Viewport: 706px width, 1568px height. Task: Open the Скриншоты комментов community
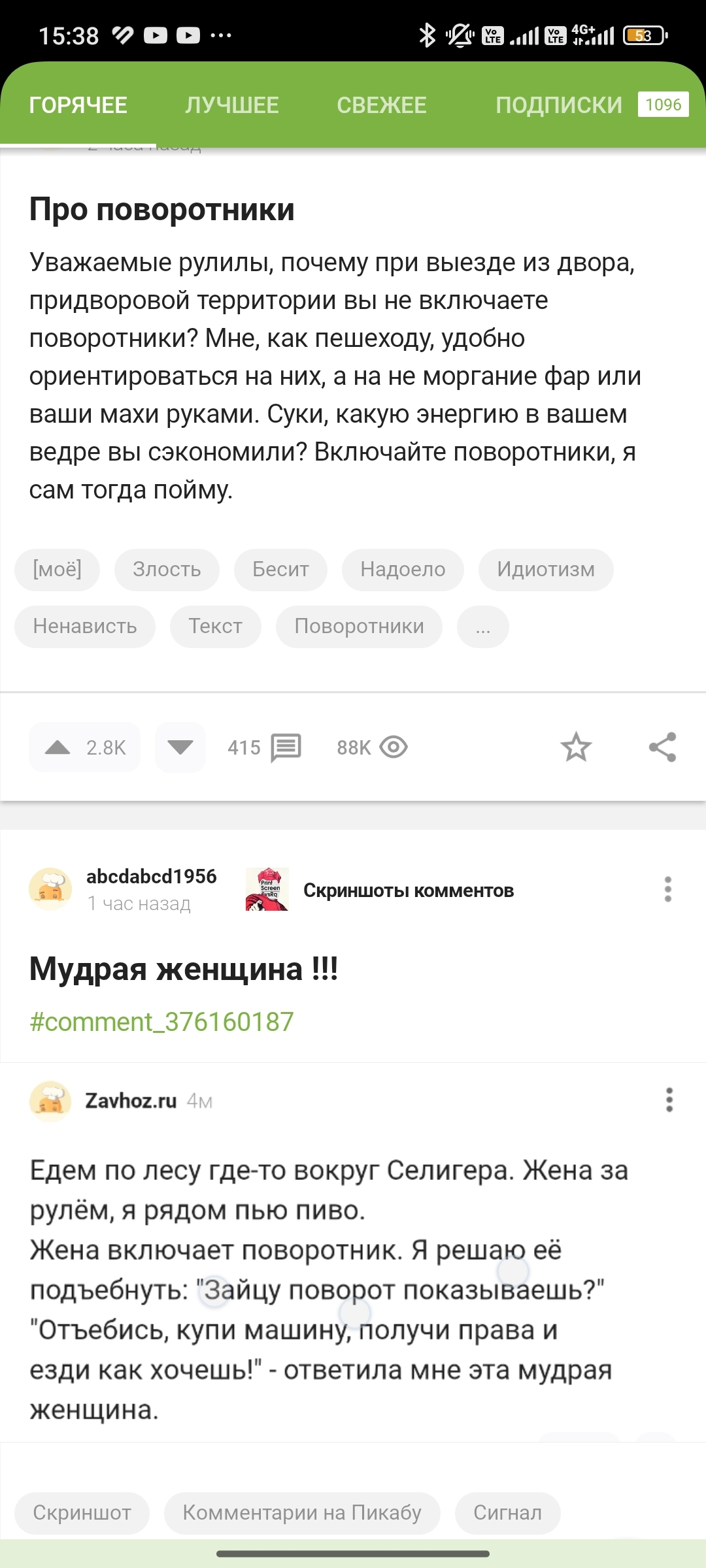click(x=408, y=890)
